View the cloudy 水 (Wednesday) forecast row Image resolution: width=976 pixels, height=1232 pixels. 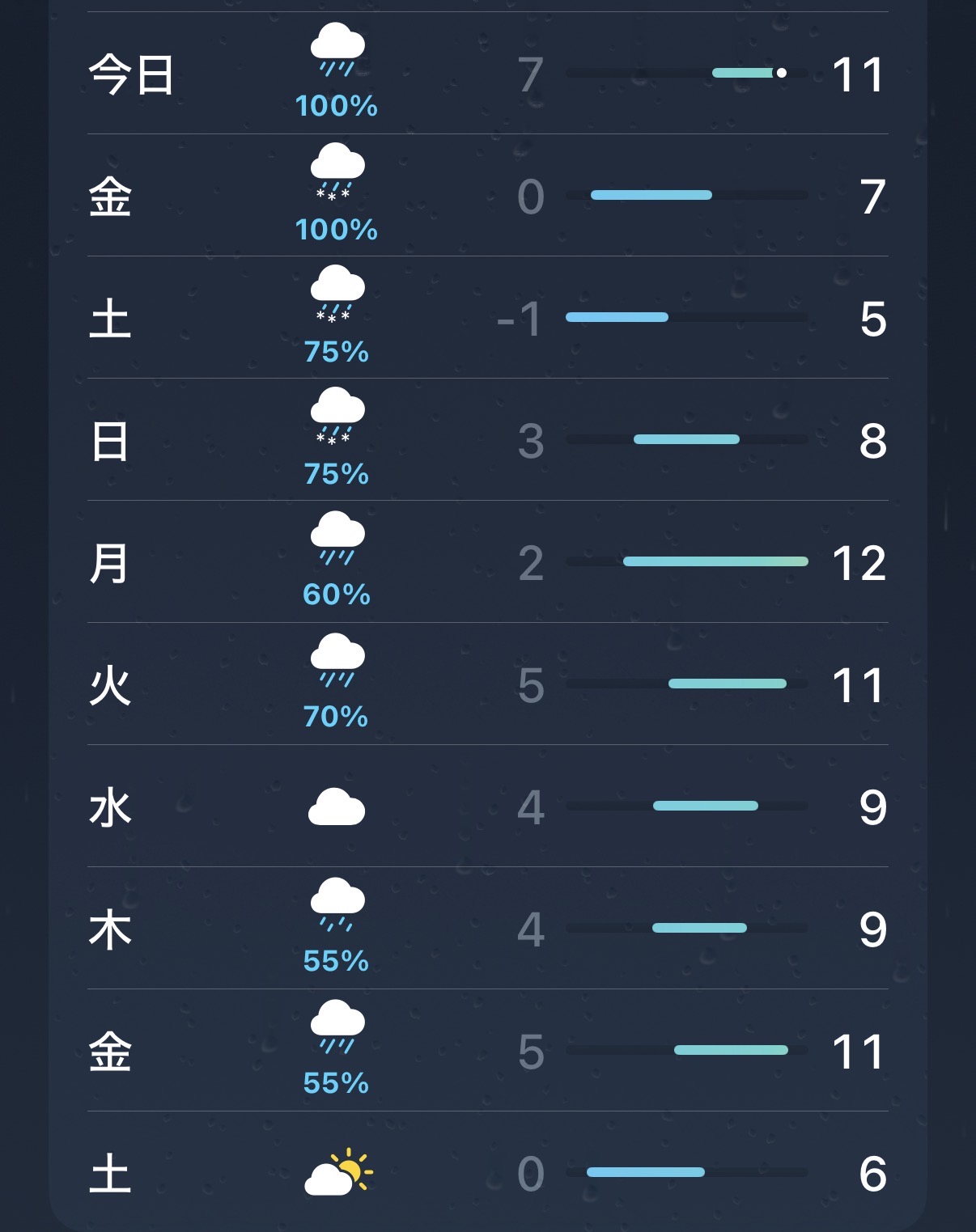coord(487,807)
